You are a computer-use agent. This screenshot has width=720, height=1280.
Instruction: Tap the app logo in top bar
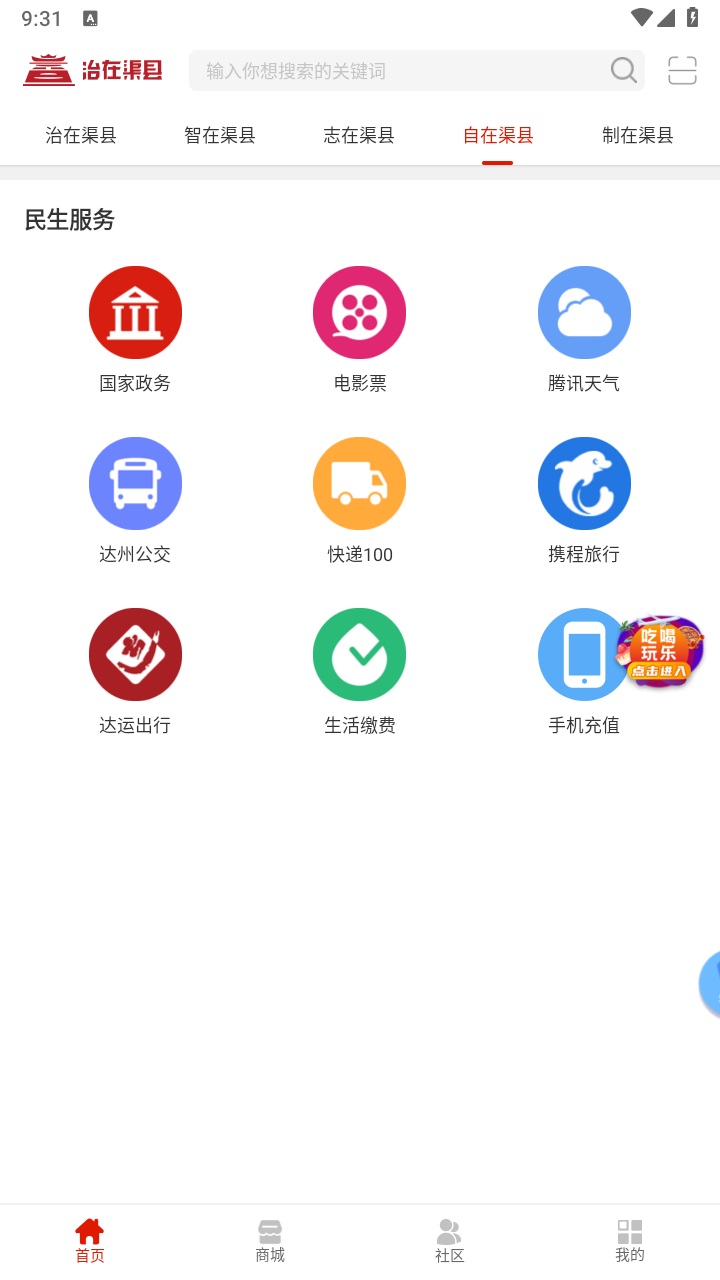pos(96,70)
